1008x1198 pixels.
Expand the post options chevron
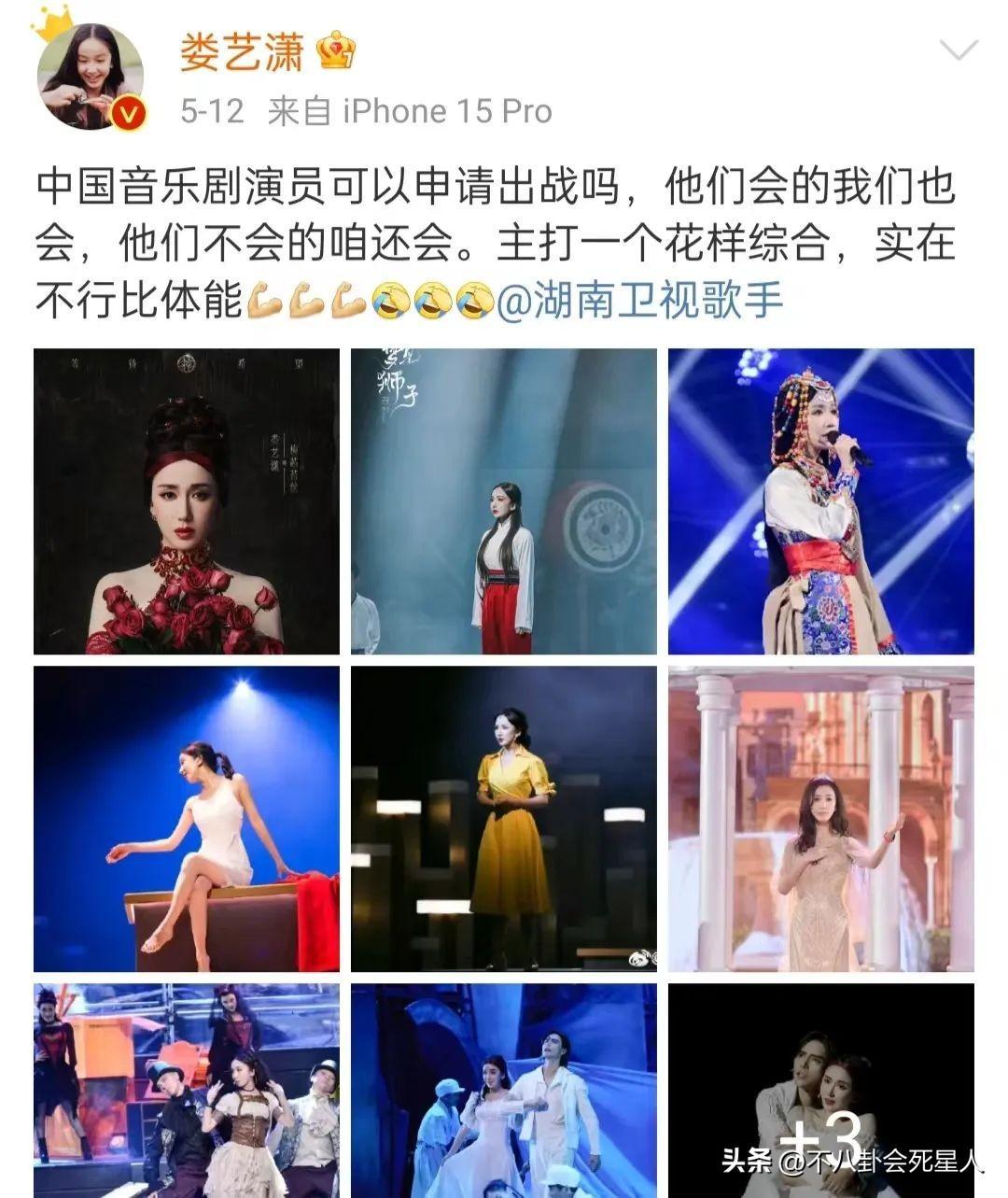tap(958, 50)
